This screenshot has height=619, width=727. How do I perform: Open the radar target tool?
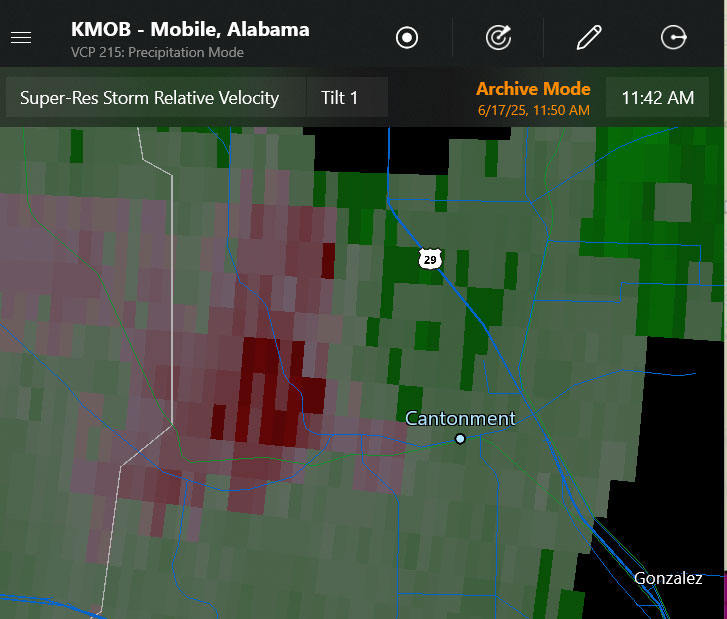click(498, 38)
